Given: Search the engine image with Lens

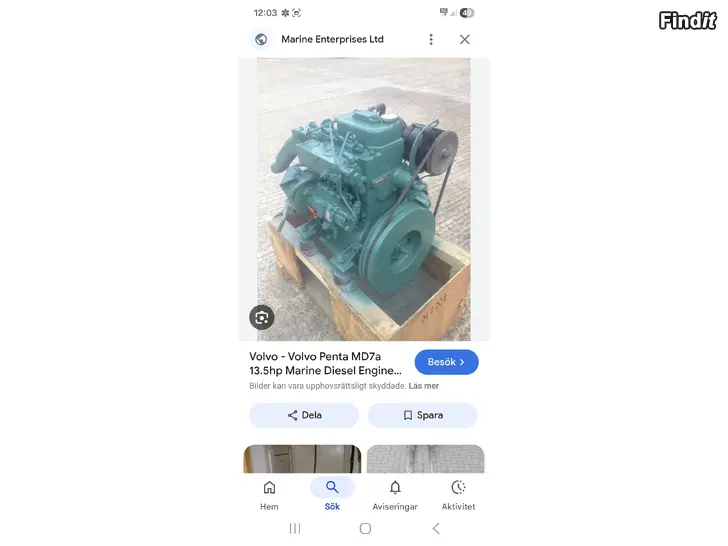Looking at the screenshot, I should [261, 317].
